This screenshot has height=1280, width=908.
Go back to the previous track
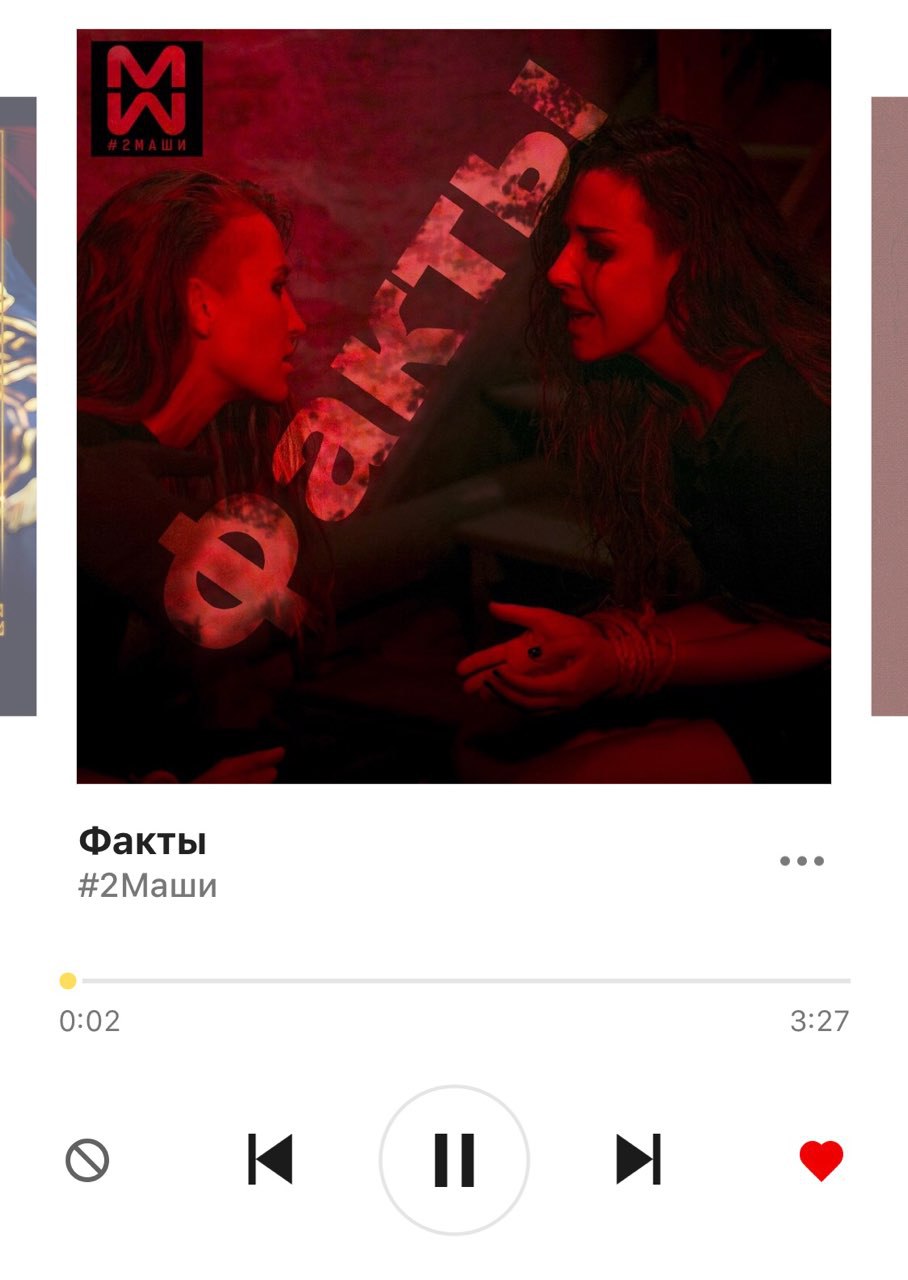(x=270, y=1161)
